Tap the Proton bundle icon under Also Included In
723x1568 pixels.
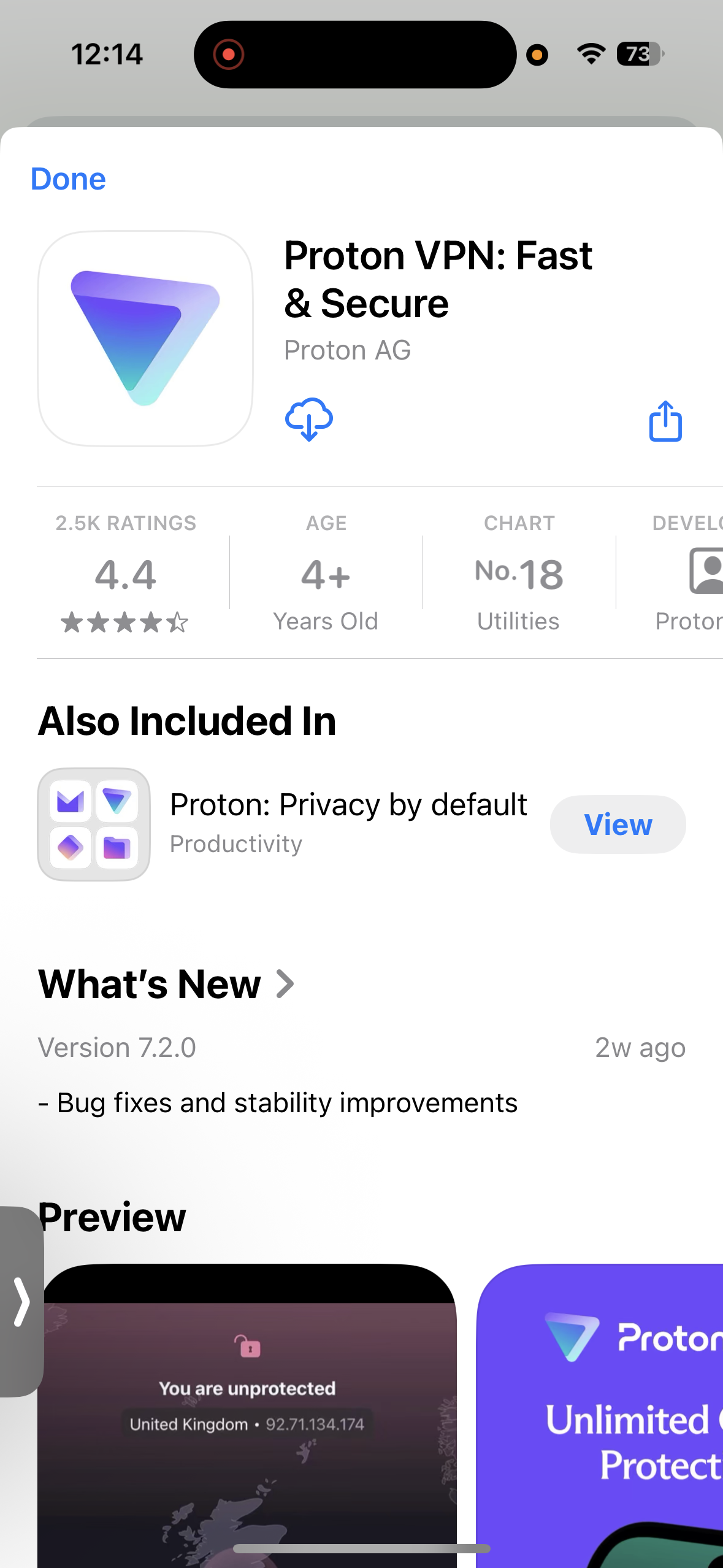click(93, 824)
